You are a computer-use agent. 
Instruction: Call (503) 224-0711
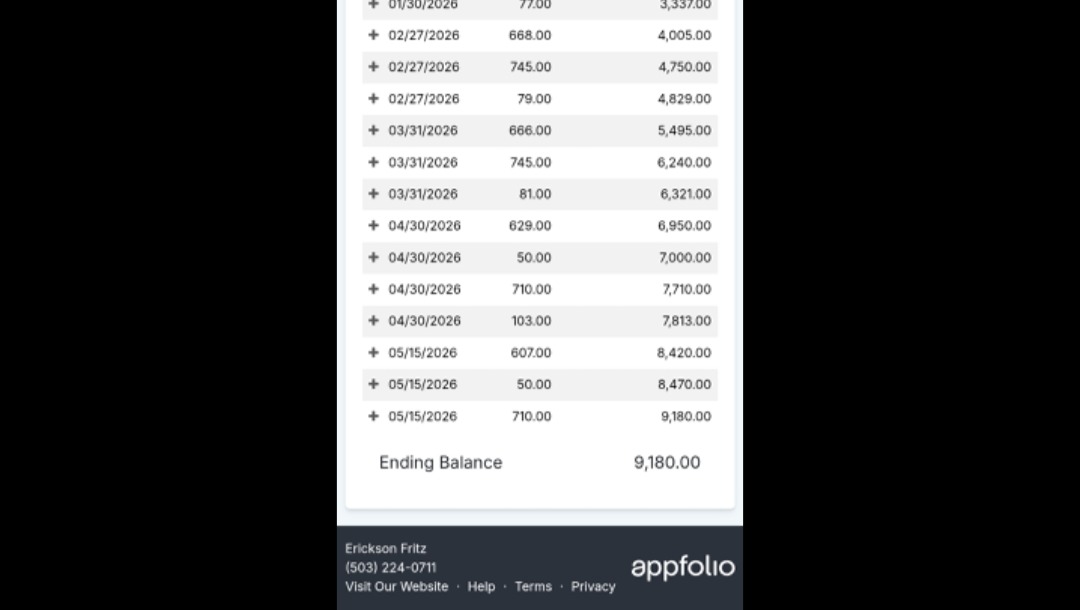tap(390, 567)
